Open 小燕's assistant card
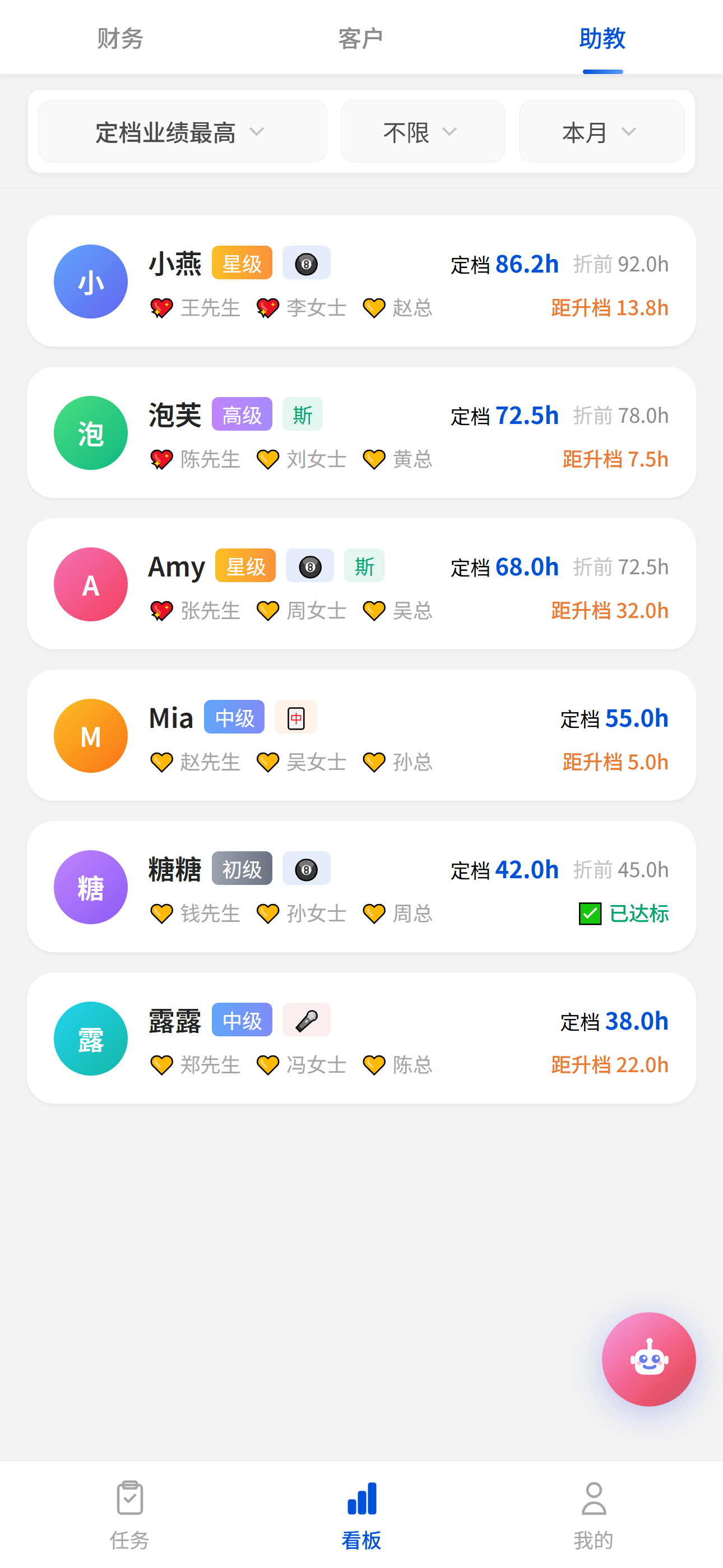 pos(361,281)
